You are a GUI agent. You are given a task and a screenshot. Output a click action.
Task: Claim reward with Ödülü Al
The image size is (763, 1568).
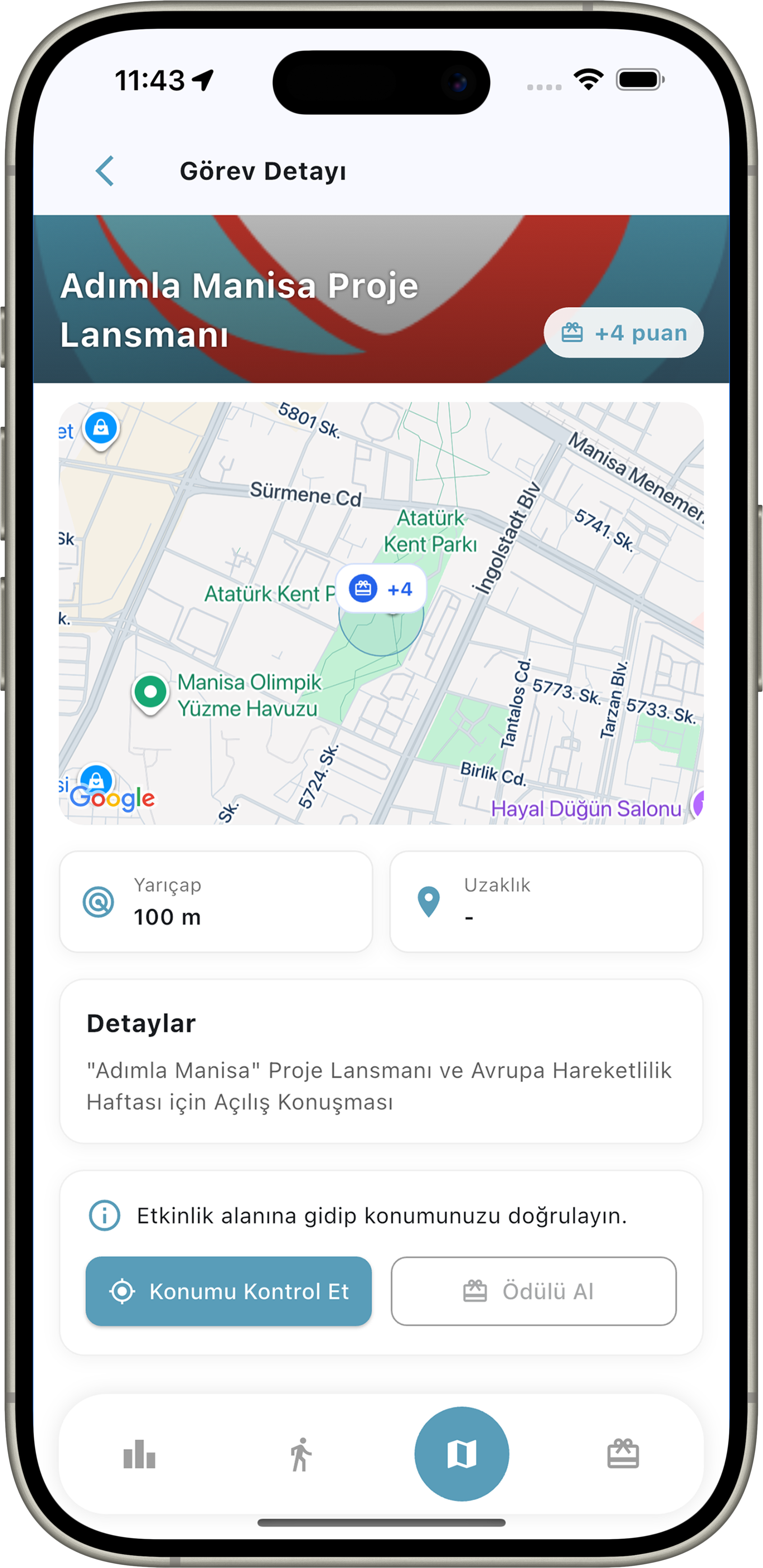533,1291
